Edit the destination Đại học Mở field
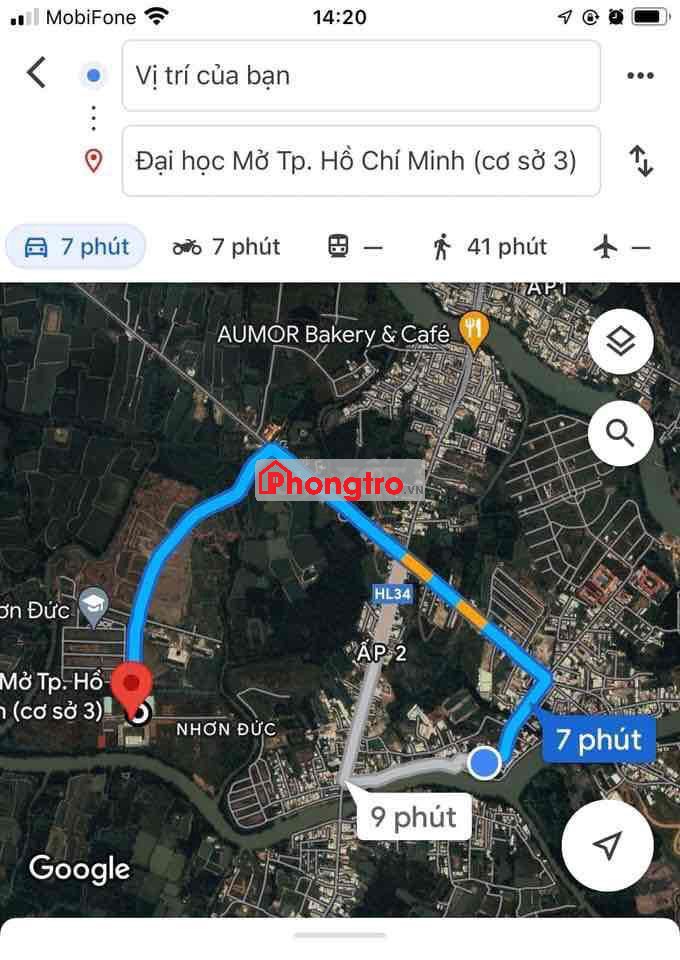 coord(360,160)
